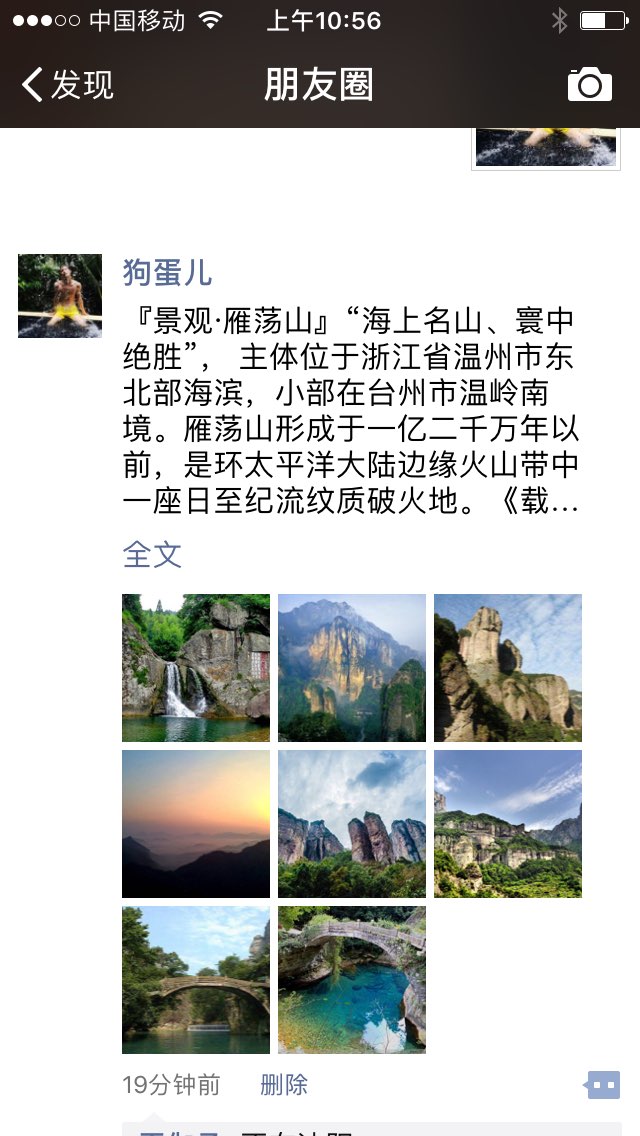Open the waterfall photo
Screen dimensions: 640x1136
tap(196, 668)
